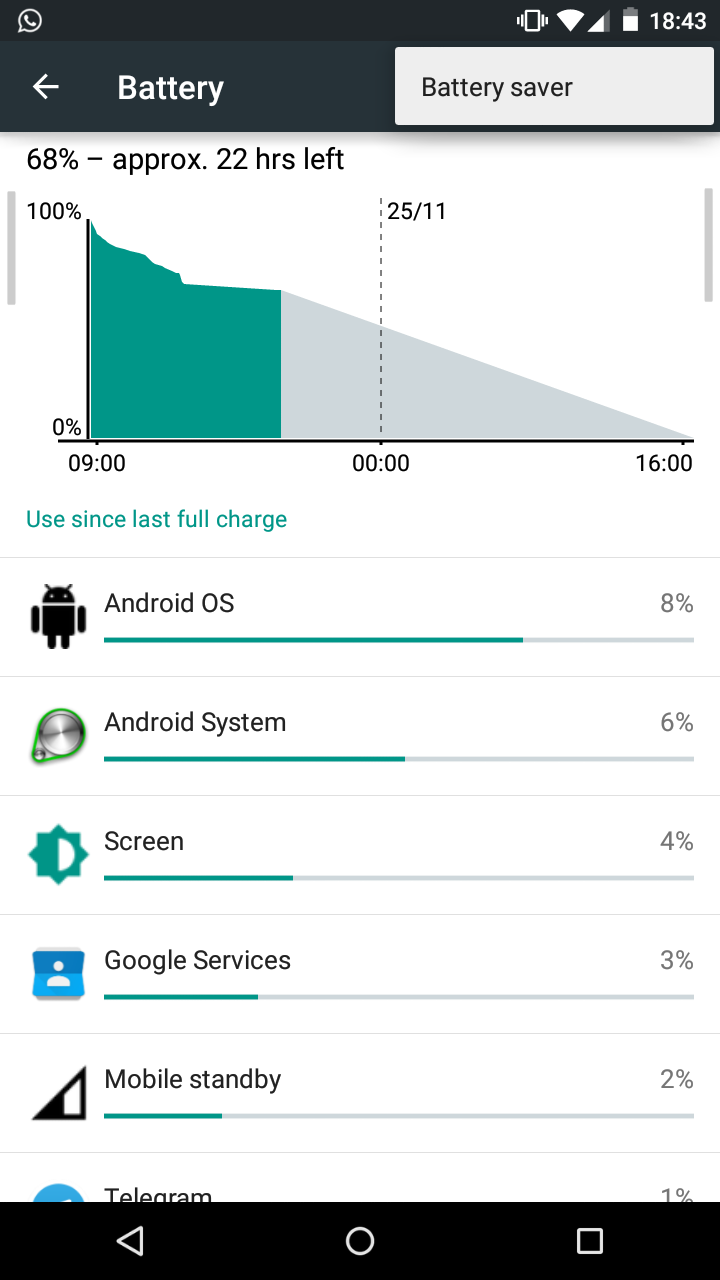Tap the system home button
Viewport: 720px width, 1280px height.
point(360,1241)
